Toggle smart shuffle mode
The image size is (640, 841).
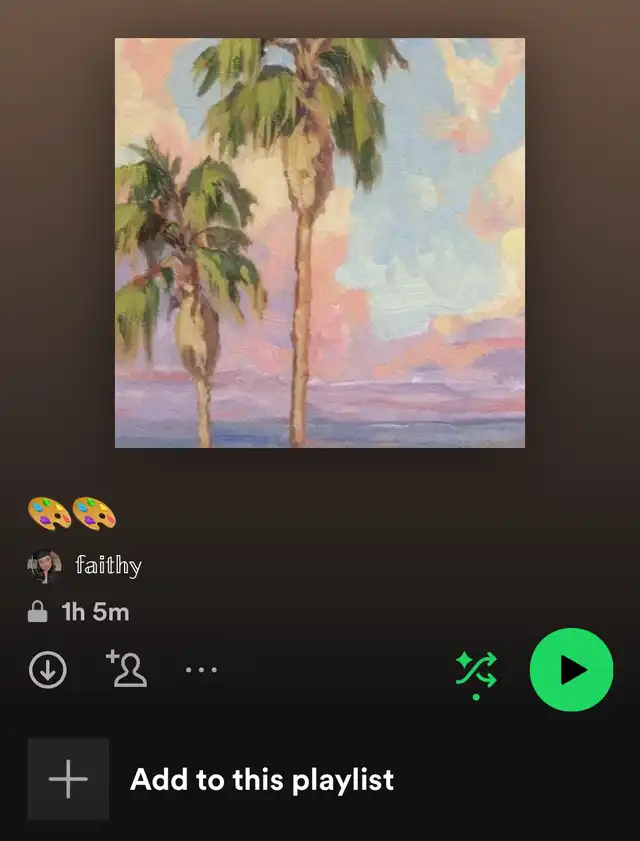click(x=476, y=670)
